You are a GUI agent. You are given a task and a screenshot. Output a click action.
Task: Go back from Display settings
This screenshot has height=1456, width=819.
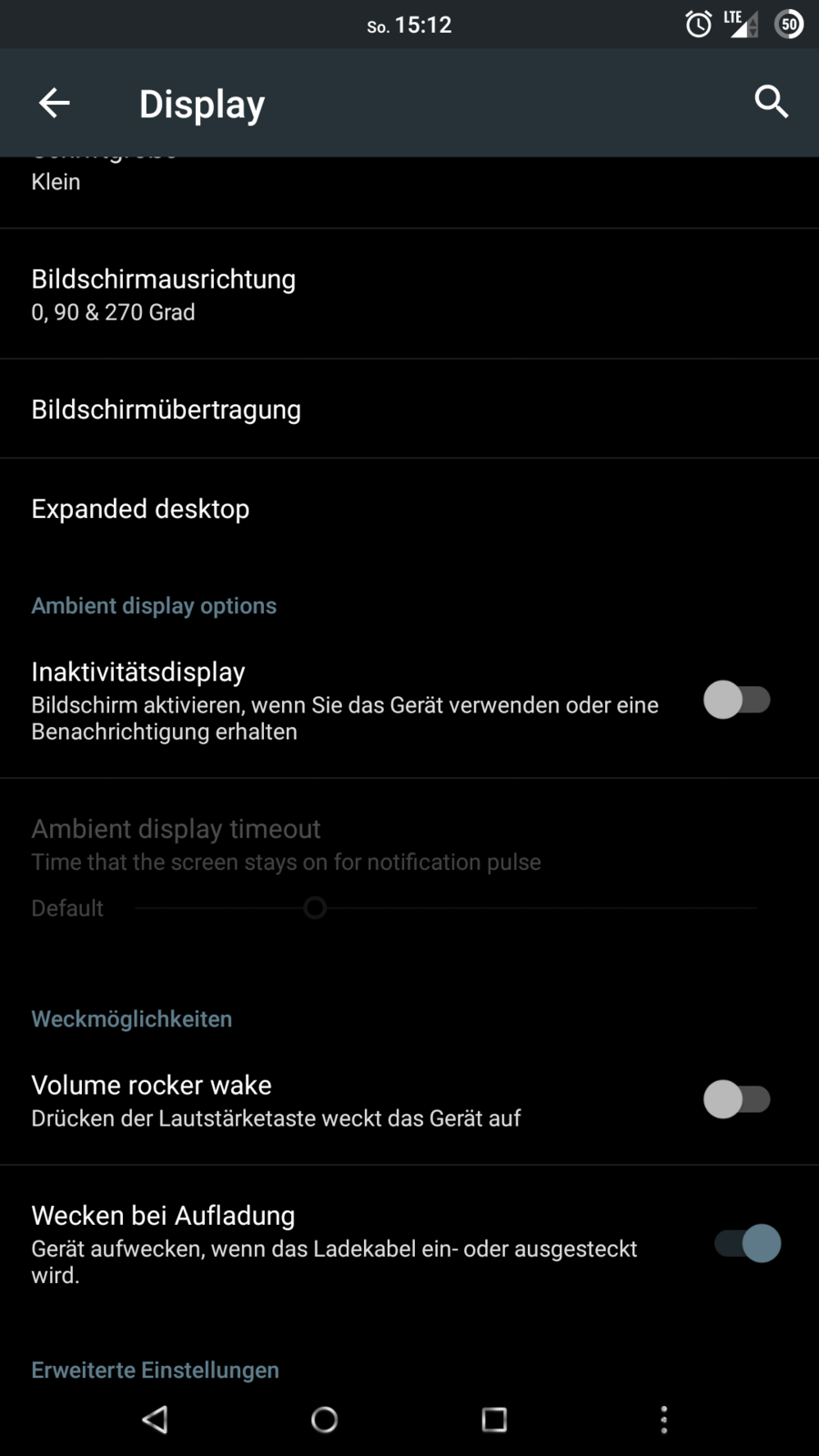tap(55, 103)
